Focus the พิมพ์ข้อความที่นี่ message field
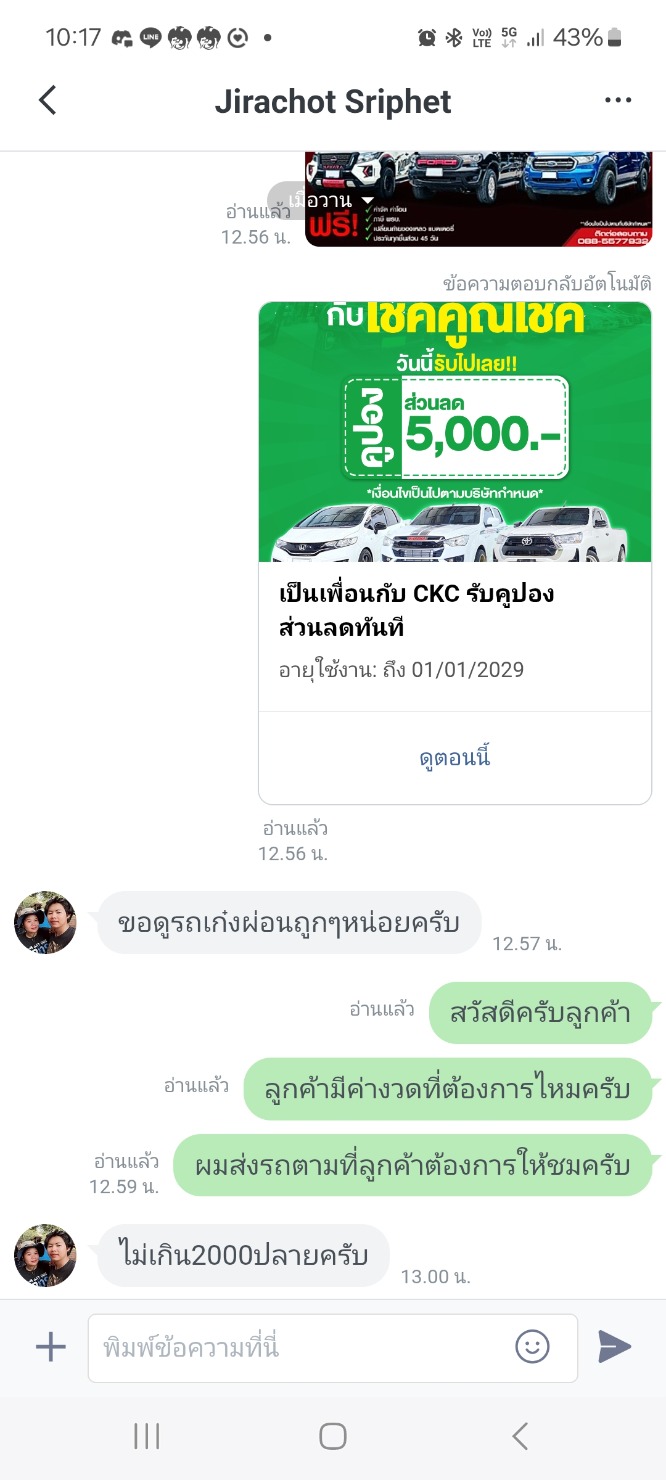Image resolution: width=666 pixels, height=1480 pixels. coord(300,1348)
